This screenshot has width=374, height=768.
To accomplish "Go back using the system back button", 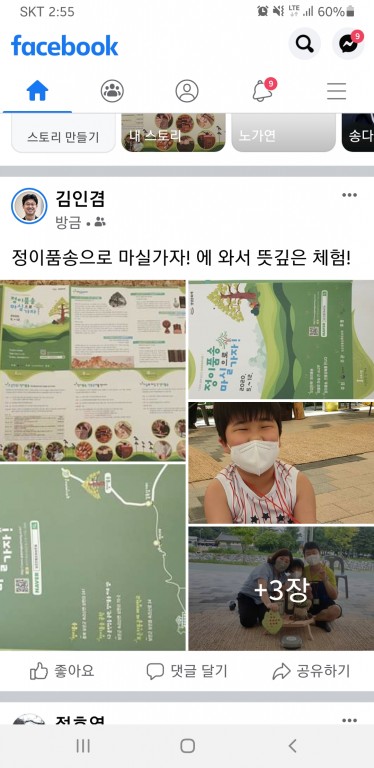I will click(292, 746).
